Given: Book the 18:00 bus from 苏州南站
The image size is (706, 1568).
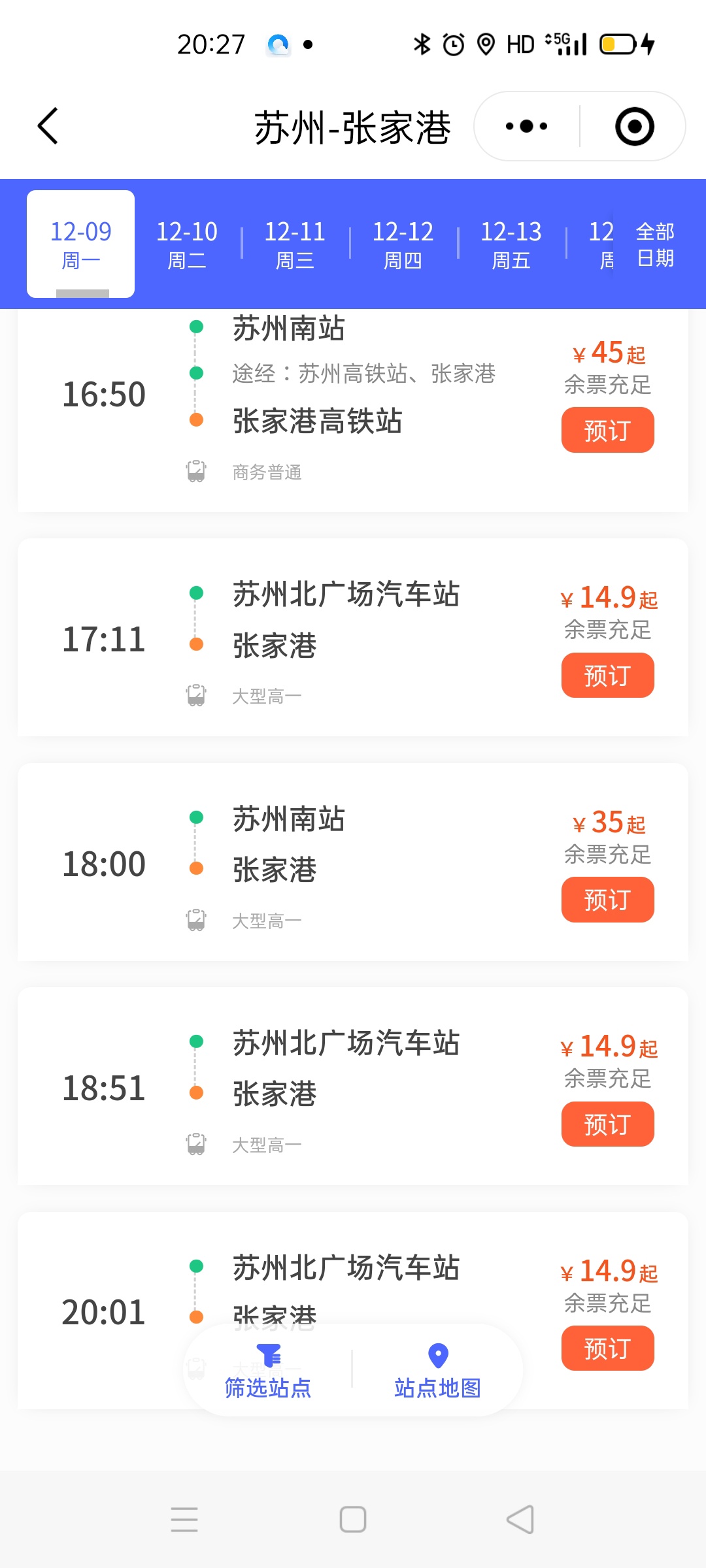Looking at the screenshot, I should coord(607,900).
